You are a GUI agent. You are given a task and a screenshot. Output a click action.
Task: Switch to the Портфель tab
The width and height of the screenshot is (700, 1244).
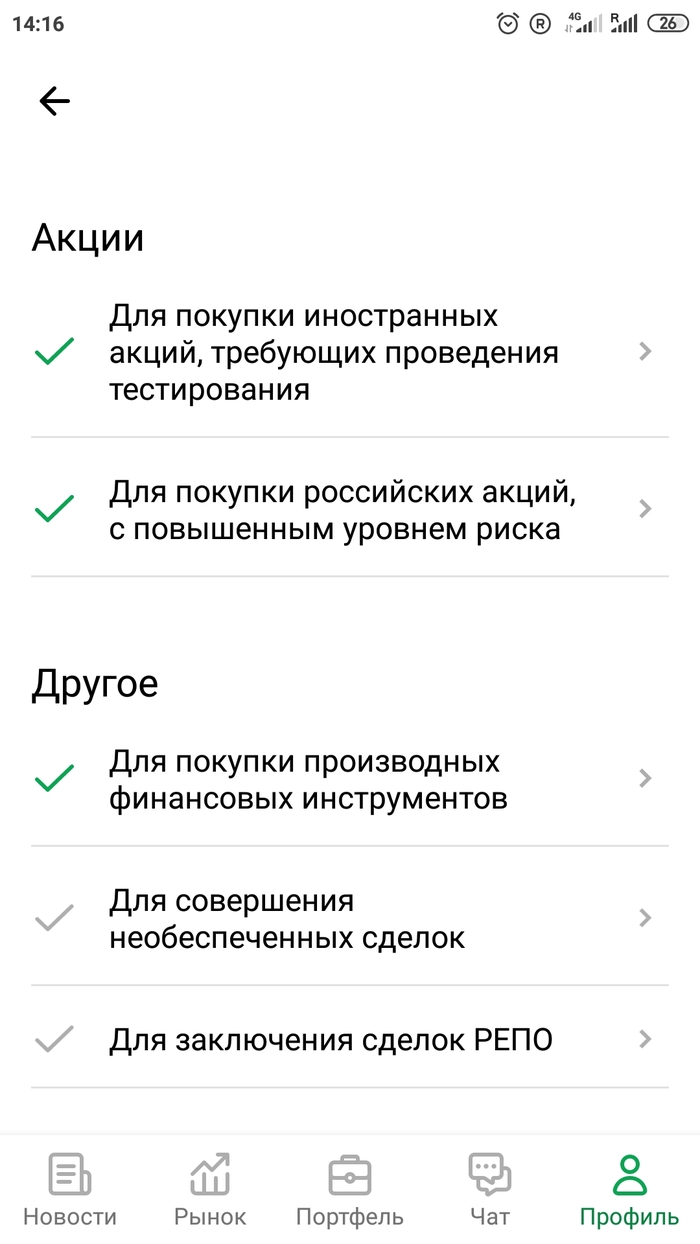point(350,1190)
